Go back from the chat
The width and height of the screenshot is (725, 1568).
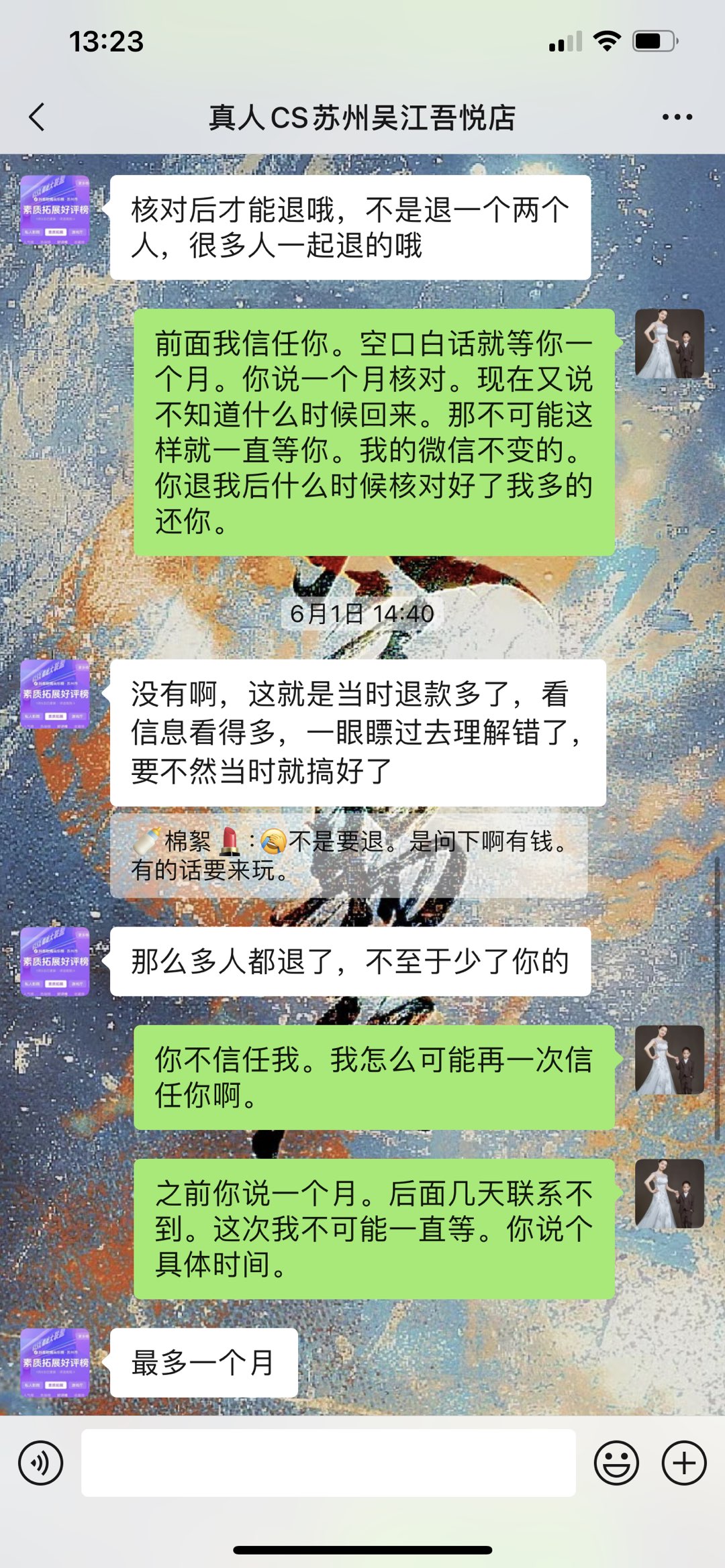[x=38, y=117]
